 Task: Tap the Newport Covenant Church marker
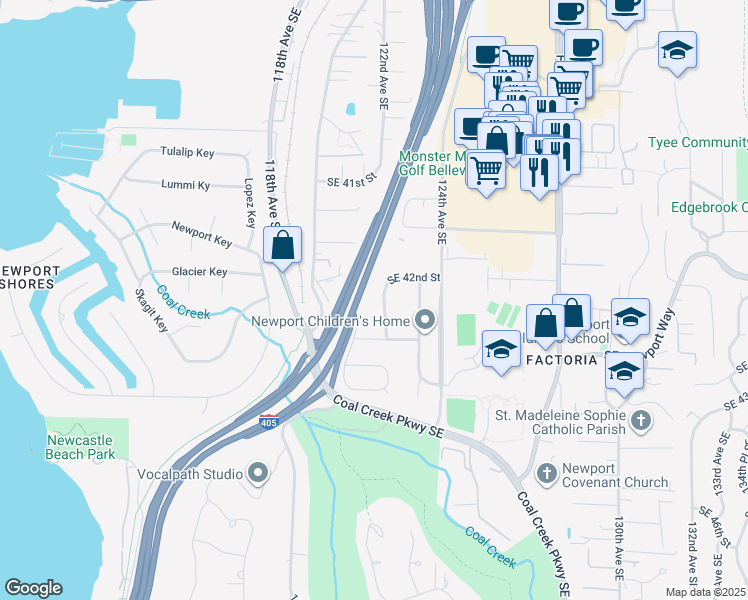pyautogui.click(x=547, y=474)
